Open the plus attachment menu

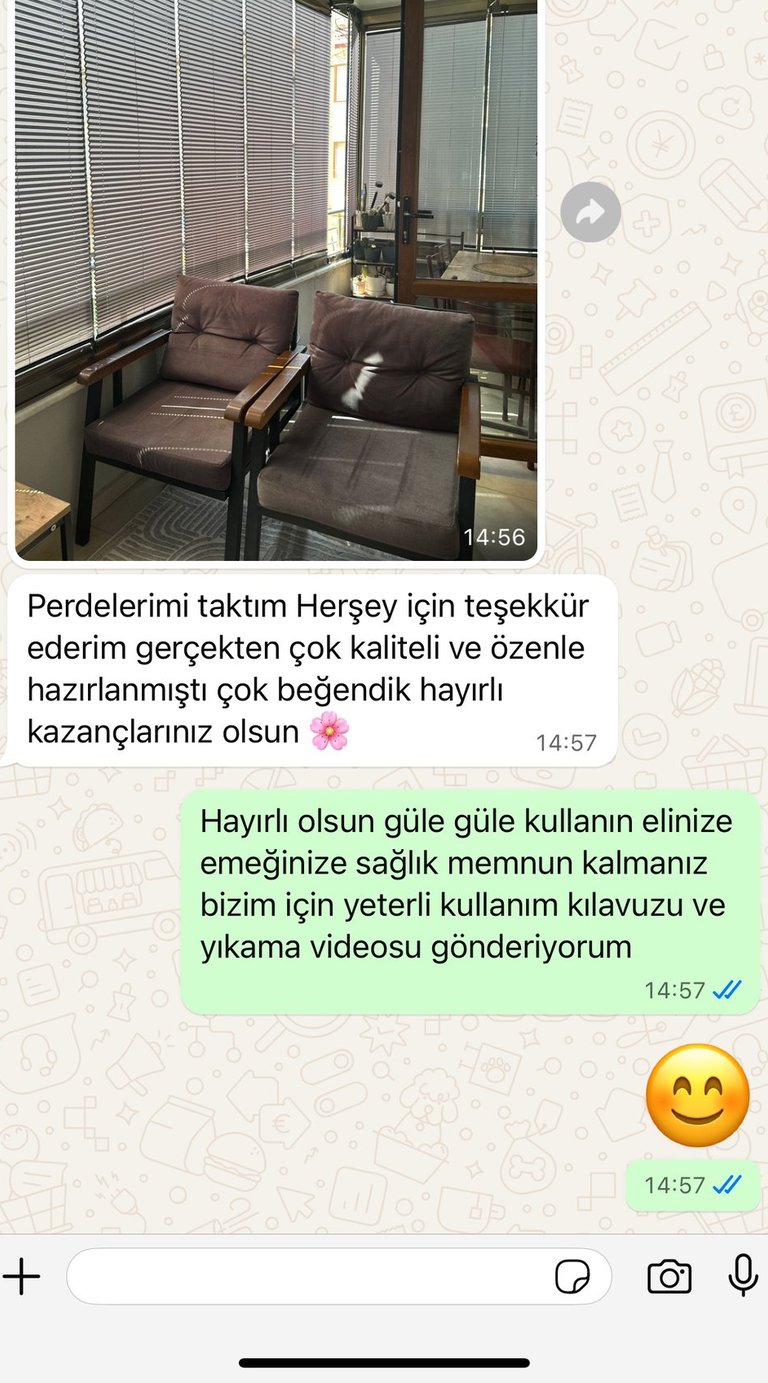pos(22,1277)
